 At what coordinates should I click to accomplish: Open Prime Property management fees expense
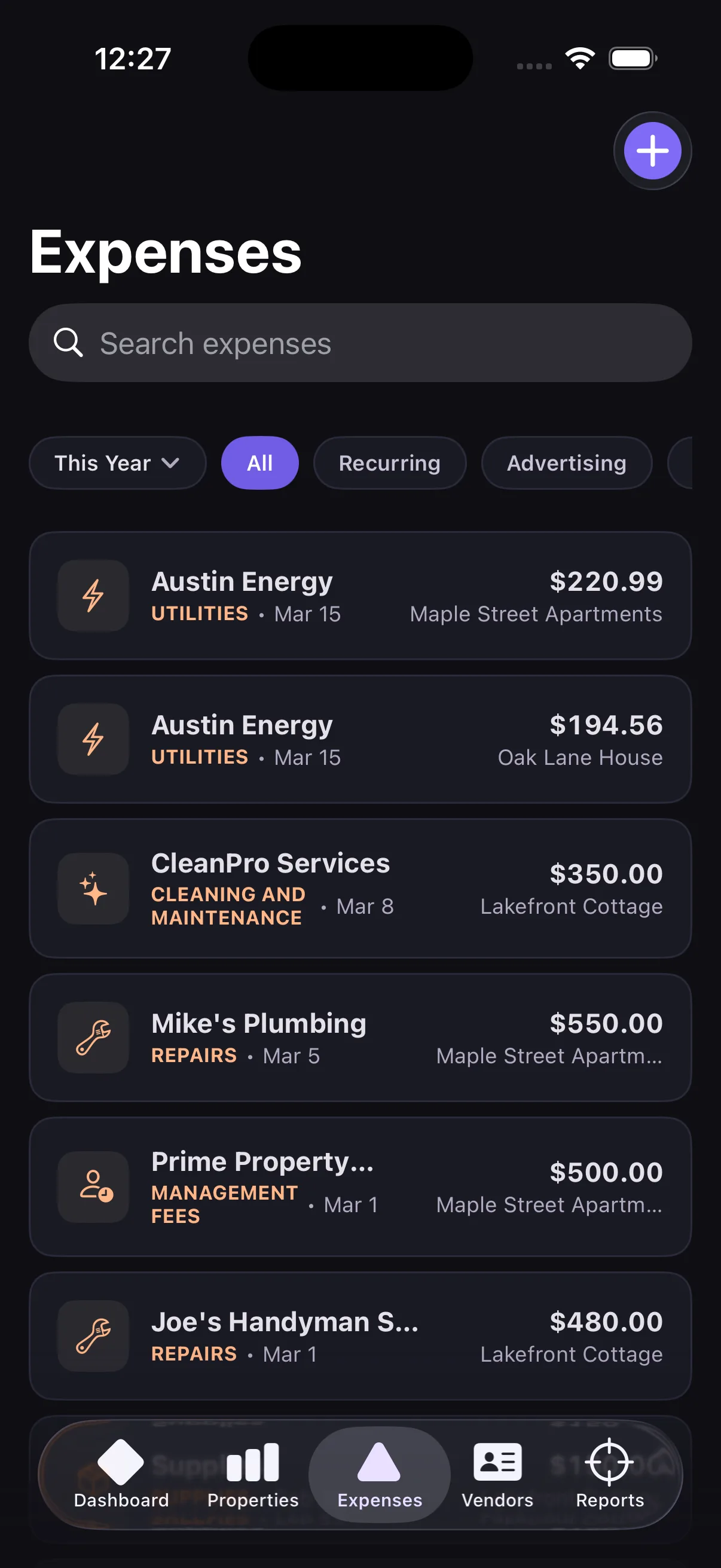360,1187
